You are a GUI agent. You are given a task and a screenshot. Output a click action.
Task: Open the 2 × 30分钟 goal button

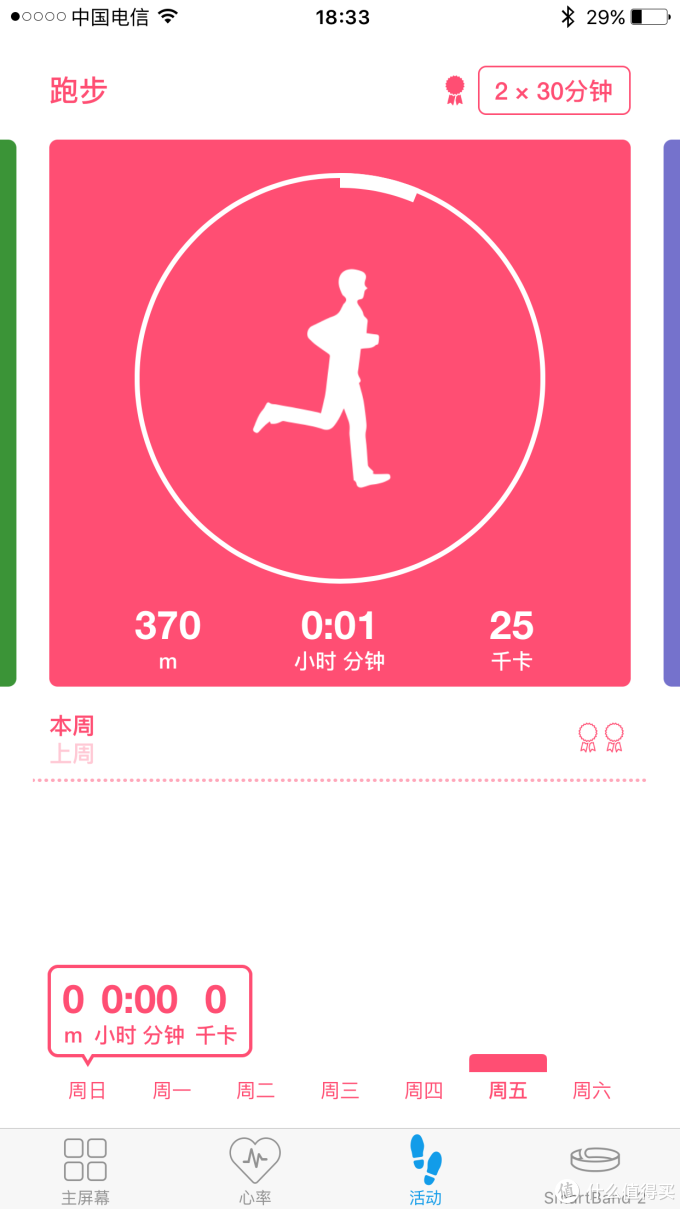pyautogui.click(x=553, y=92)
